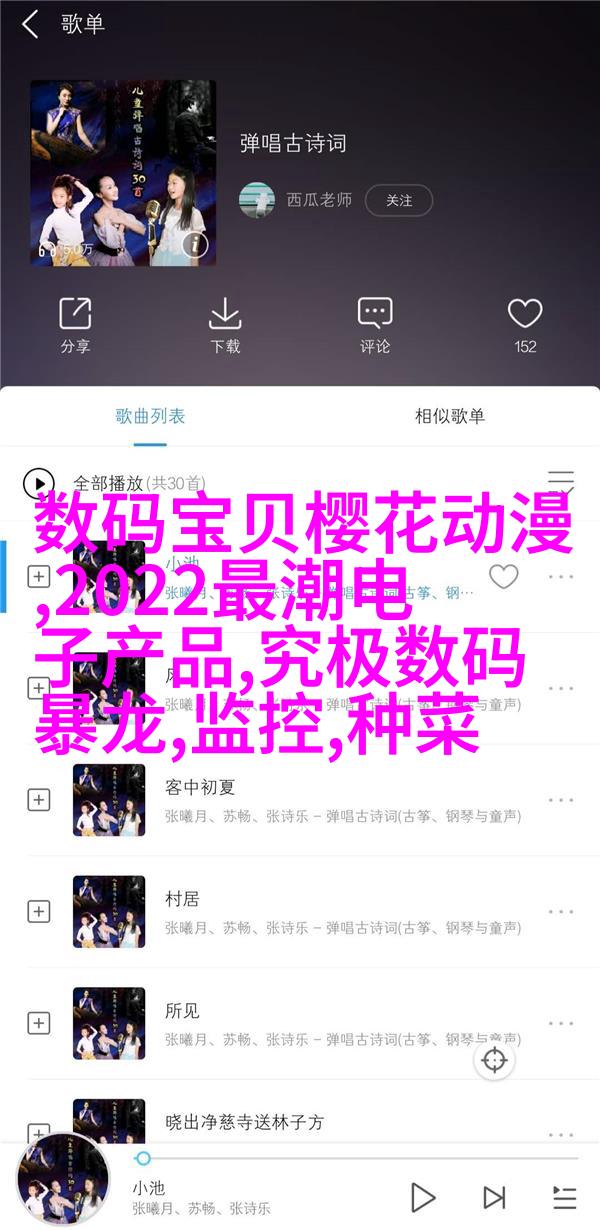Screen dimensions: 600x1230
Task: Select the 歌曲列表 tab
Action: [150, 416]
